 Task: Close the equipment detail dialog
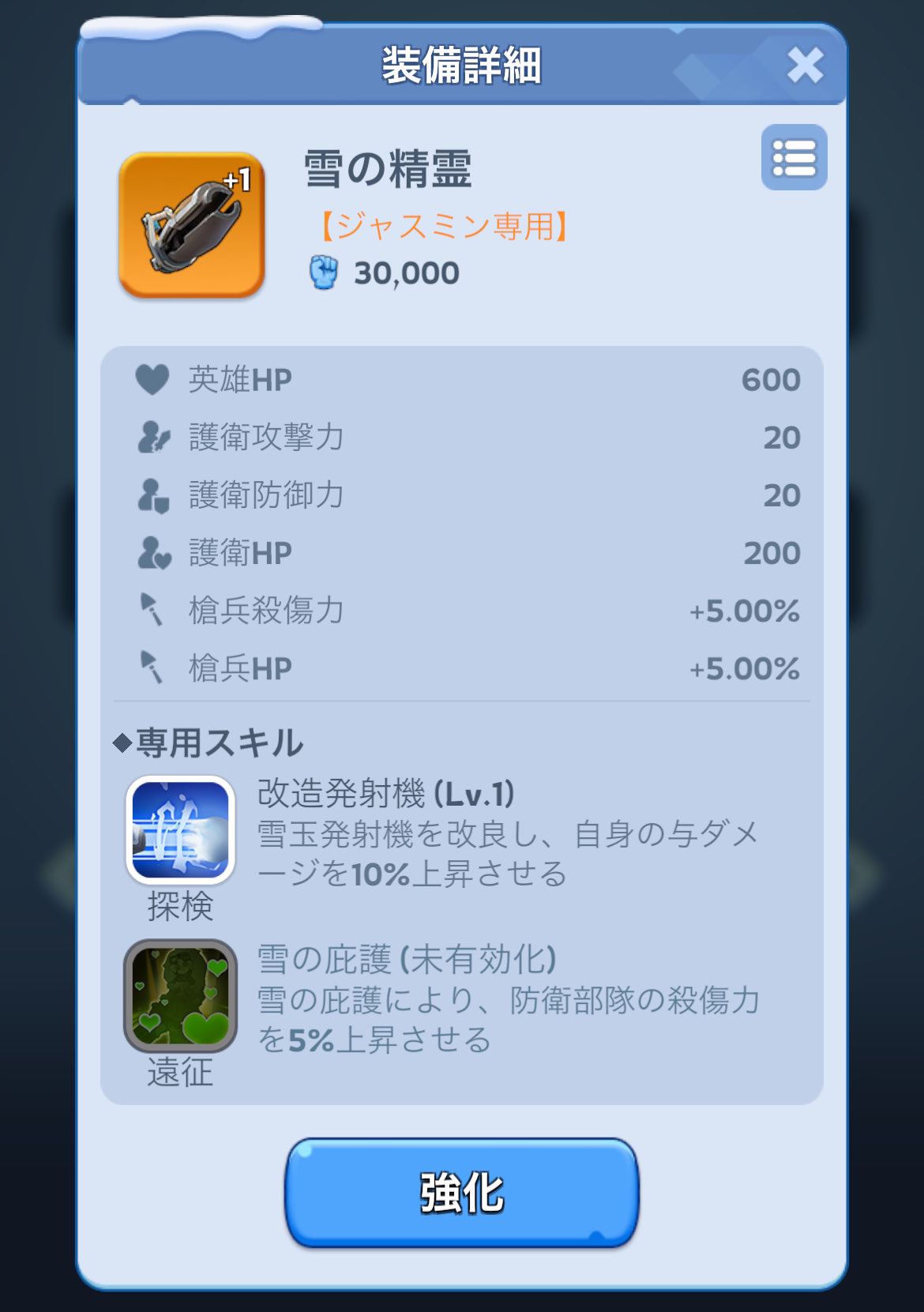(806, 66)
